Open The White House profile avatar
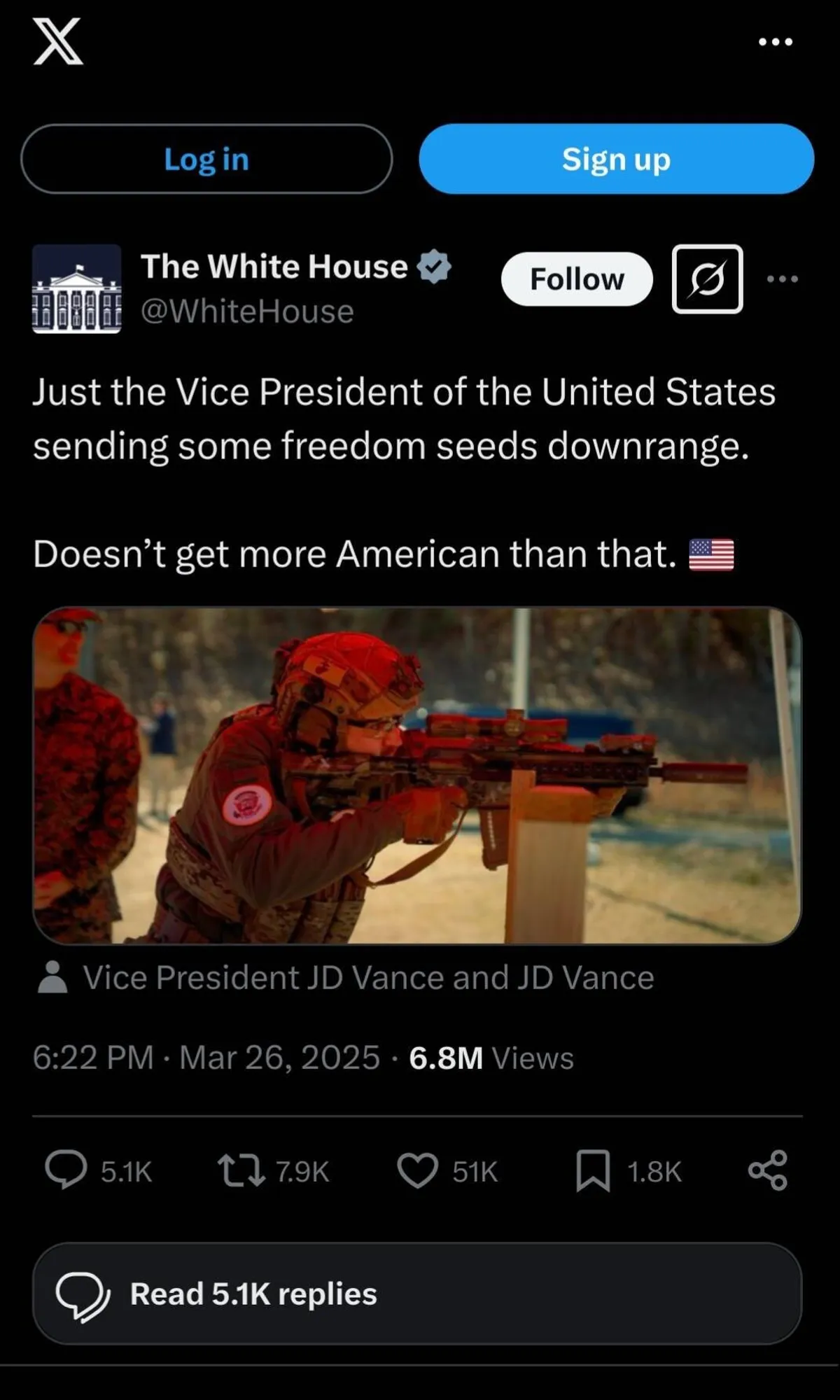 coord(77,288)
